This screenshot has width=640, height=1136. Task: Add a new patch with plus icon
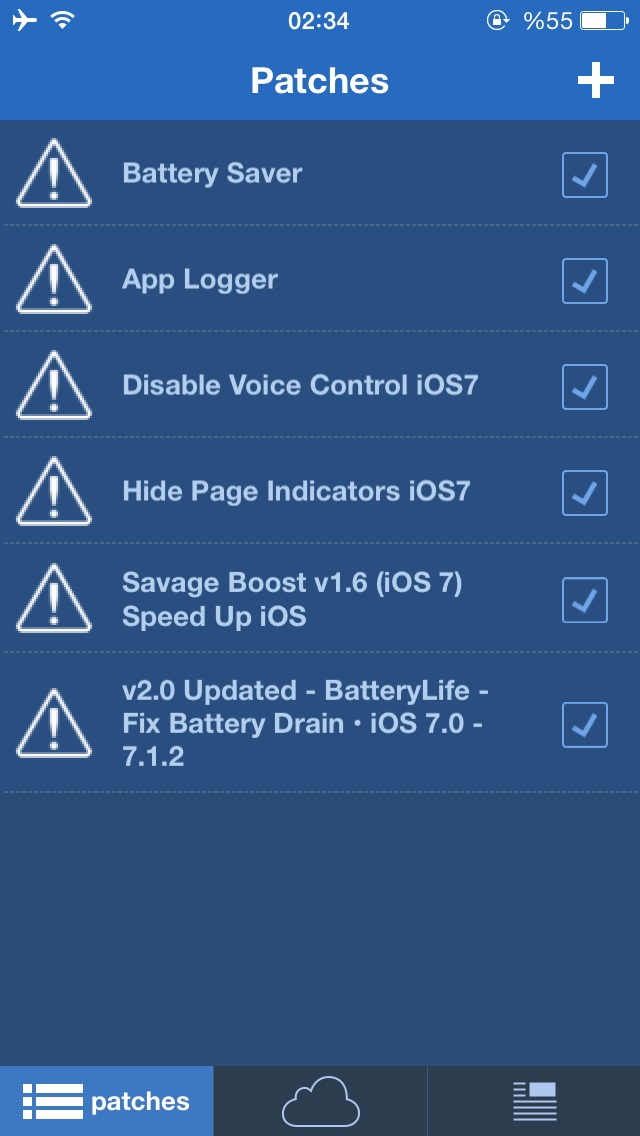[x=596, y=80]
